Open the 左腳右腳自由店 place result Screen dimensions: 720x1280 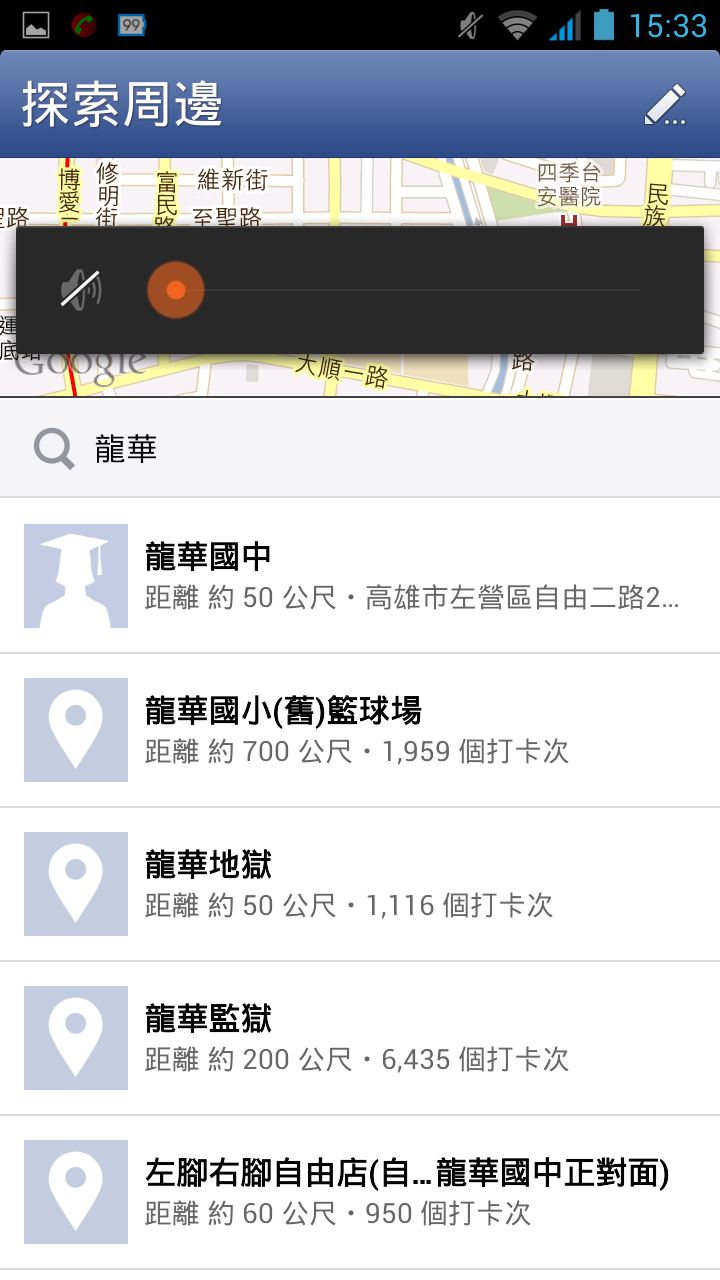point(360,1192)
